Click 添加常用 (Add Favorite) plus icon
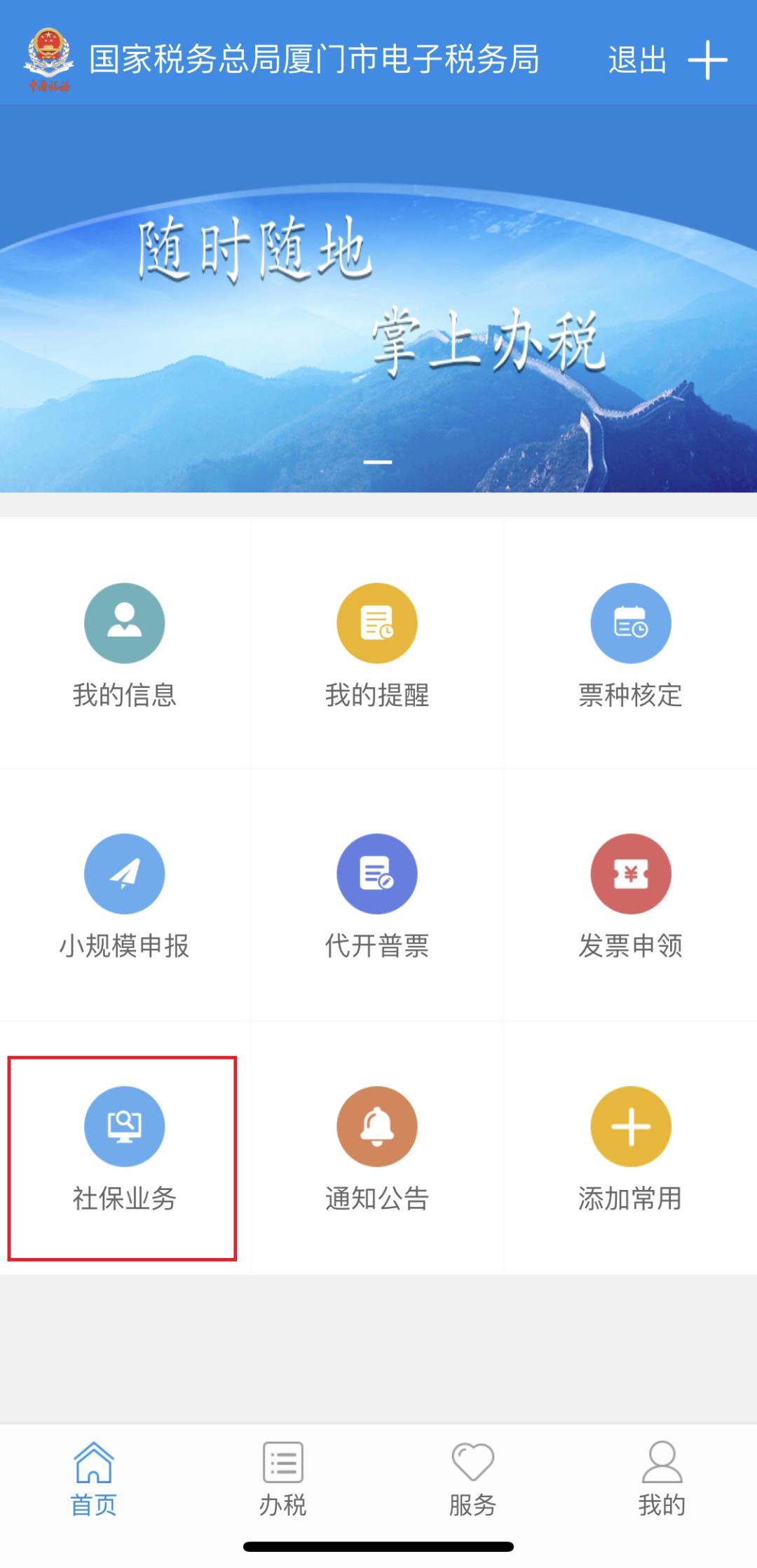Viewport: 757px width, 1568px height. [x=629, y=1126]
